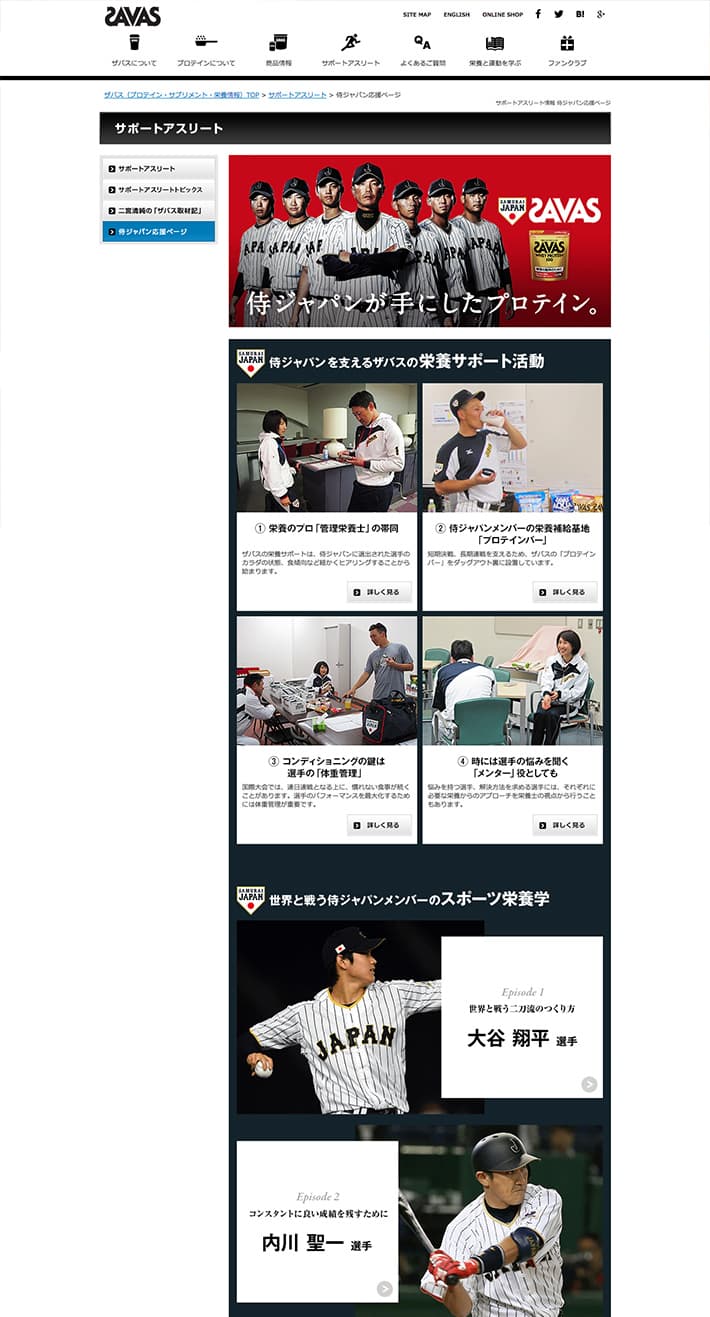Go to the 商品情報 section
The width and height of the screenshot is (710, 1317).
[x=279, y=51]
